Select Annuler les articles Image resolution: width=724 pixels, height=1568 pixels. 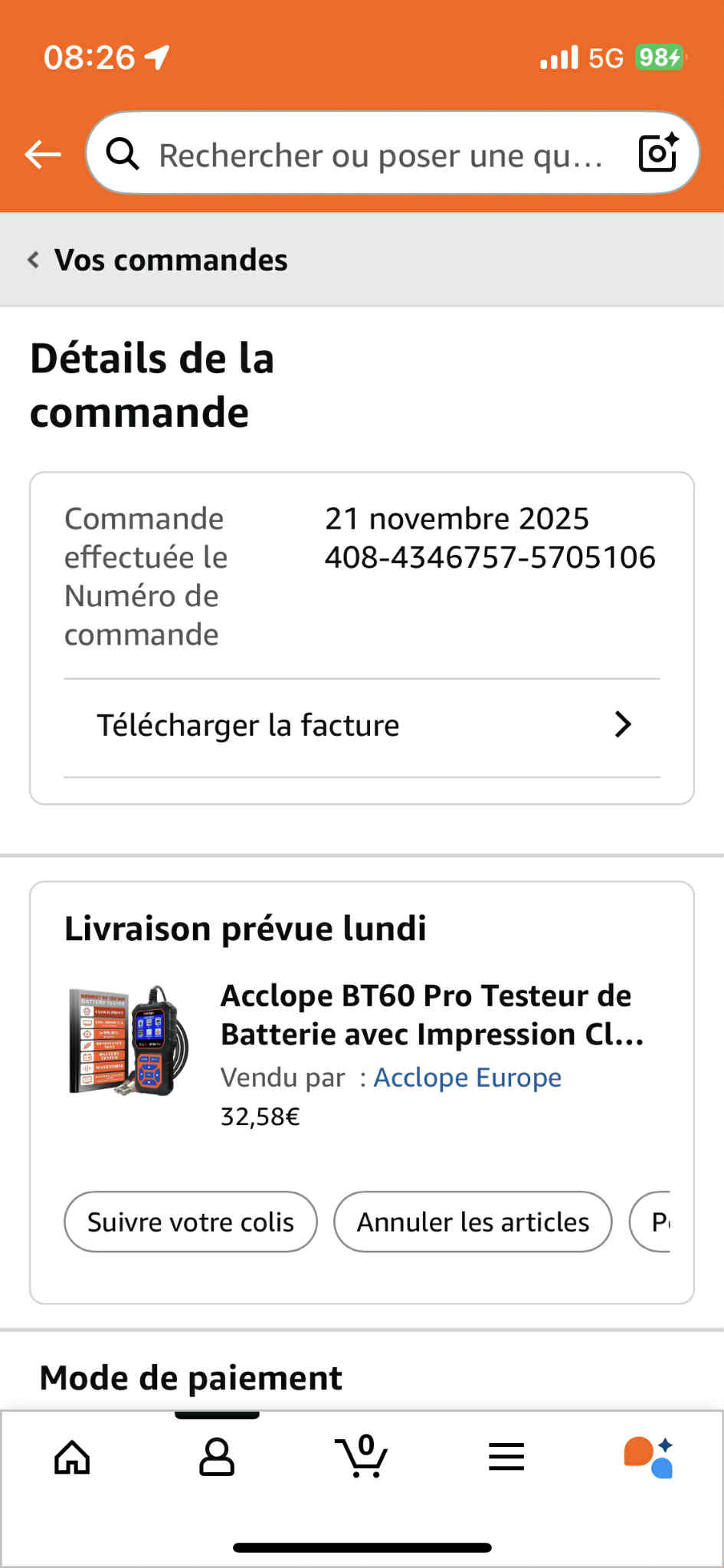click(473, 1222)
